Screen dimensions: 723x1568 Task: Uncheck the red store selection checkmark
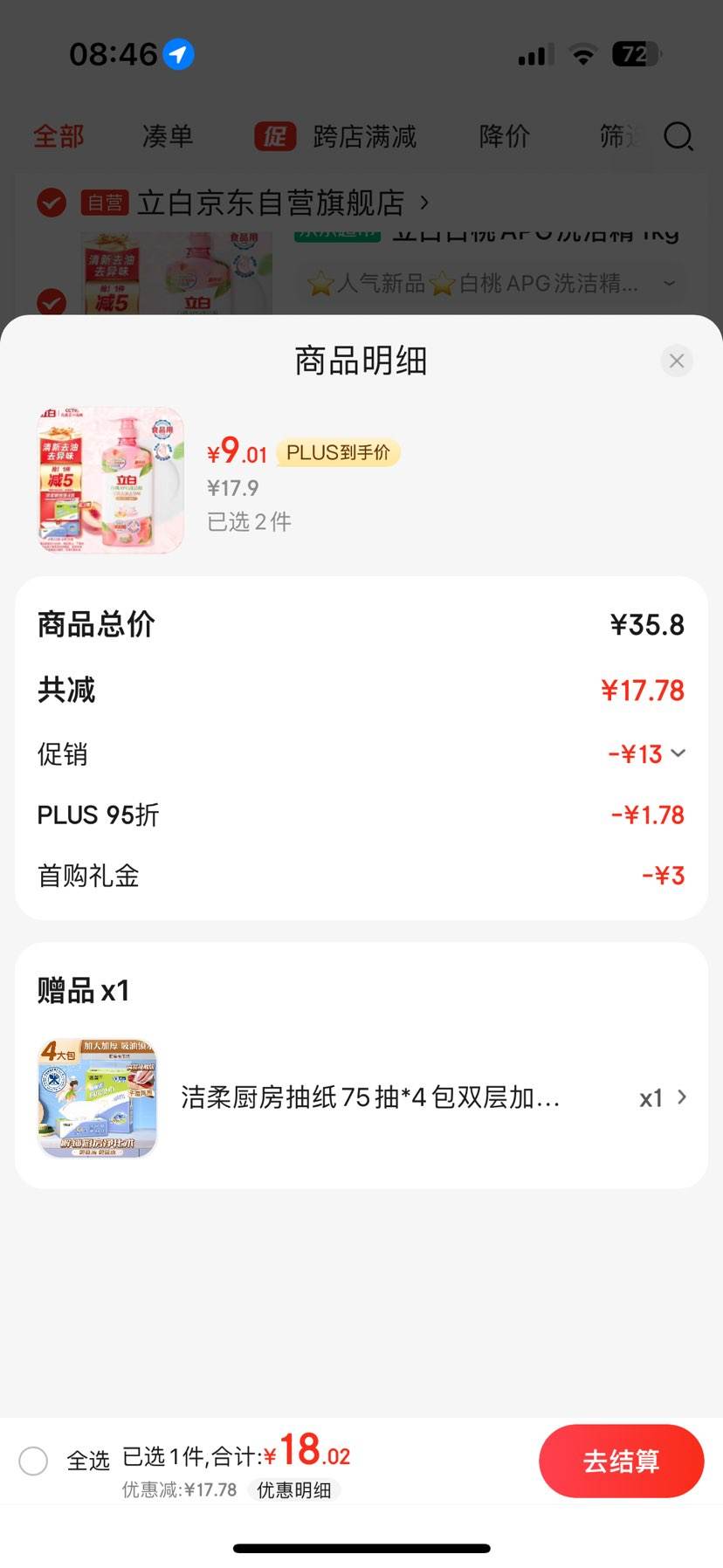[52, 203]
